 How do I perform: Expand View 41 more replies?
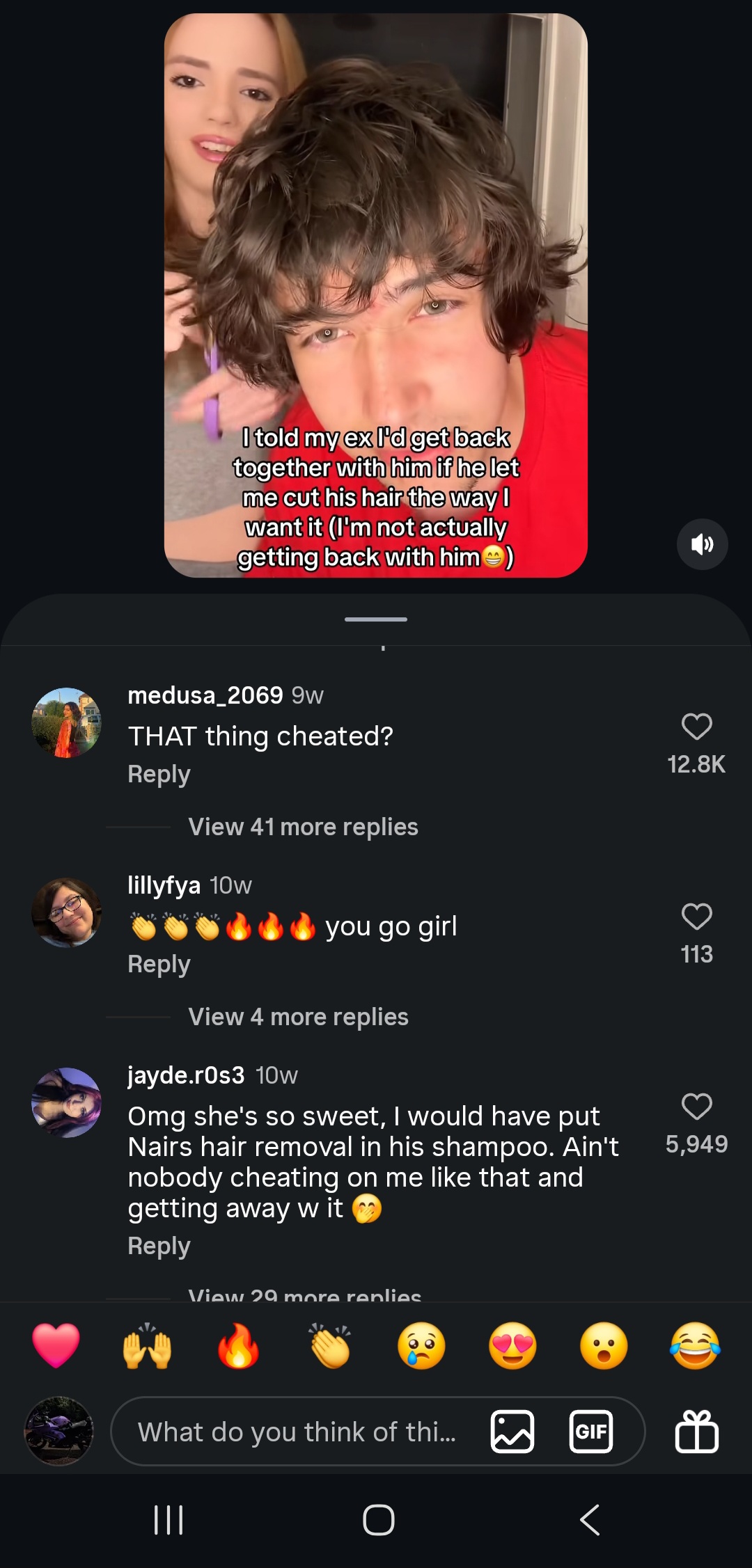pos(303,827)
